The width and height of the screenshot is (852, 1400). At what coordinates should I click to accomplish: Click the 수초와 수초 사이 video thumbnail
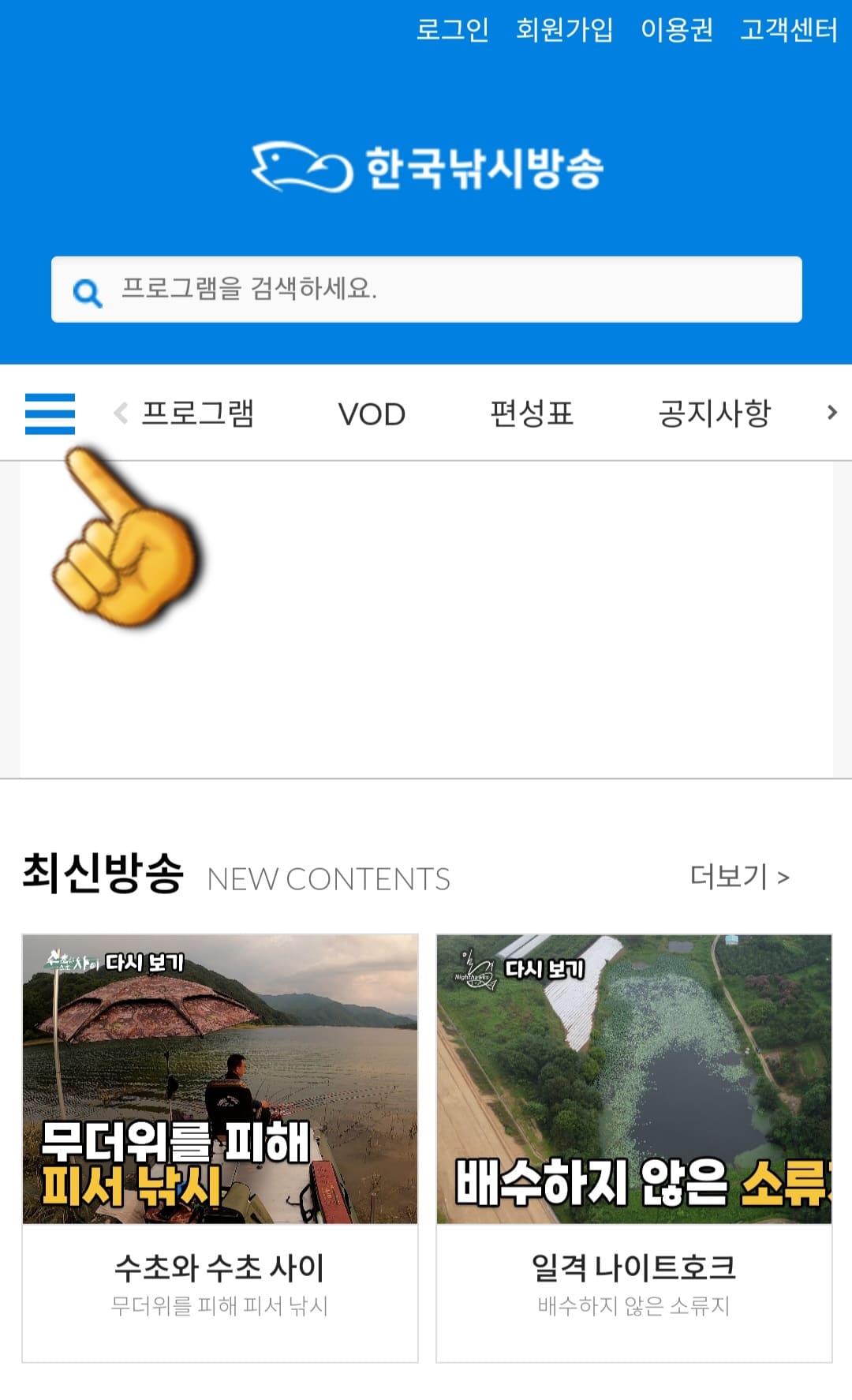222,1081
